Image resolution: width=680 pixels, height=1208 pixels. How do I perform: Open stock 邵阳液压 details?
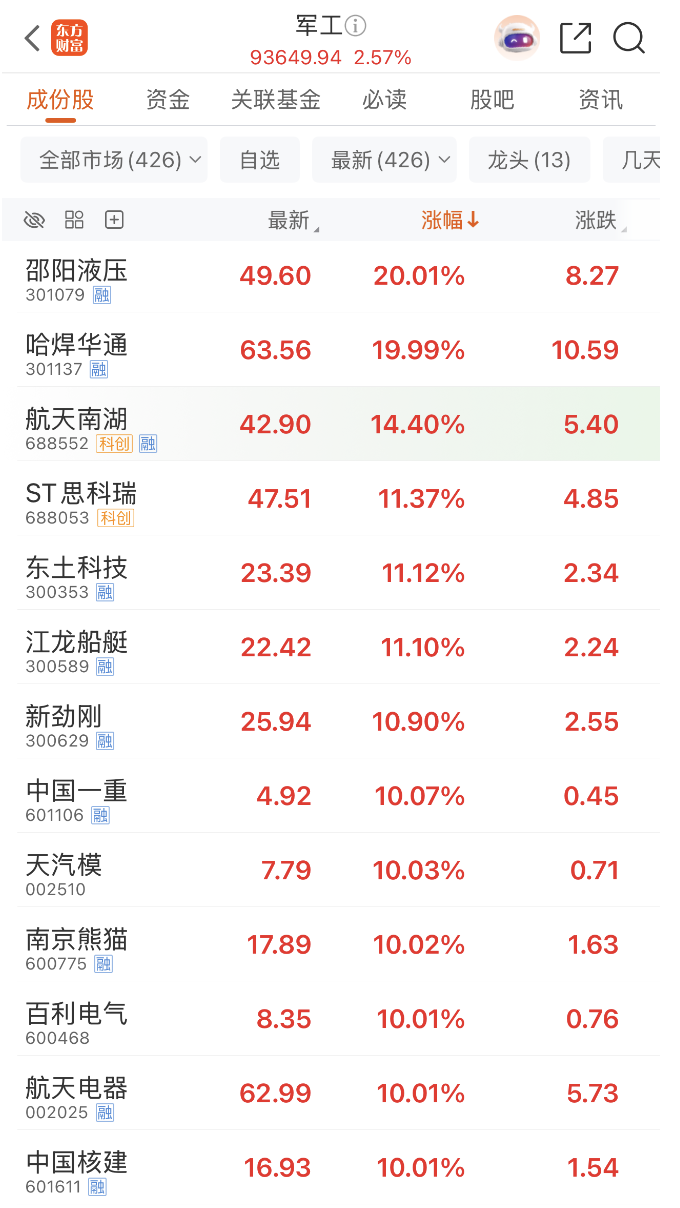tap(77, 276)
